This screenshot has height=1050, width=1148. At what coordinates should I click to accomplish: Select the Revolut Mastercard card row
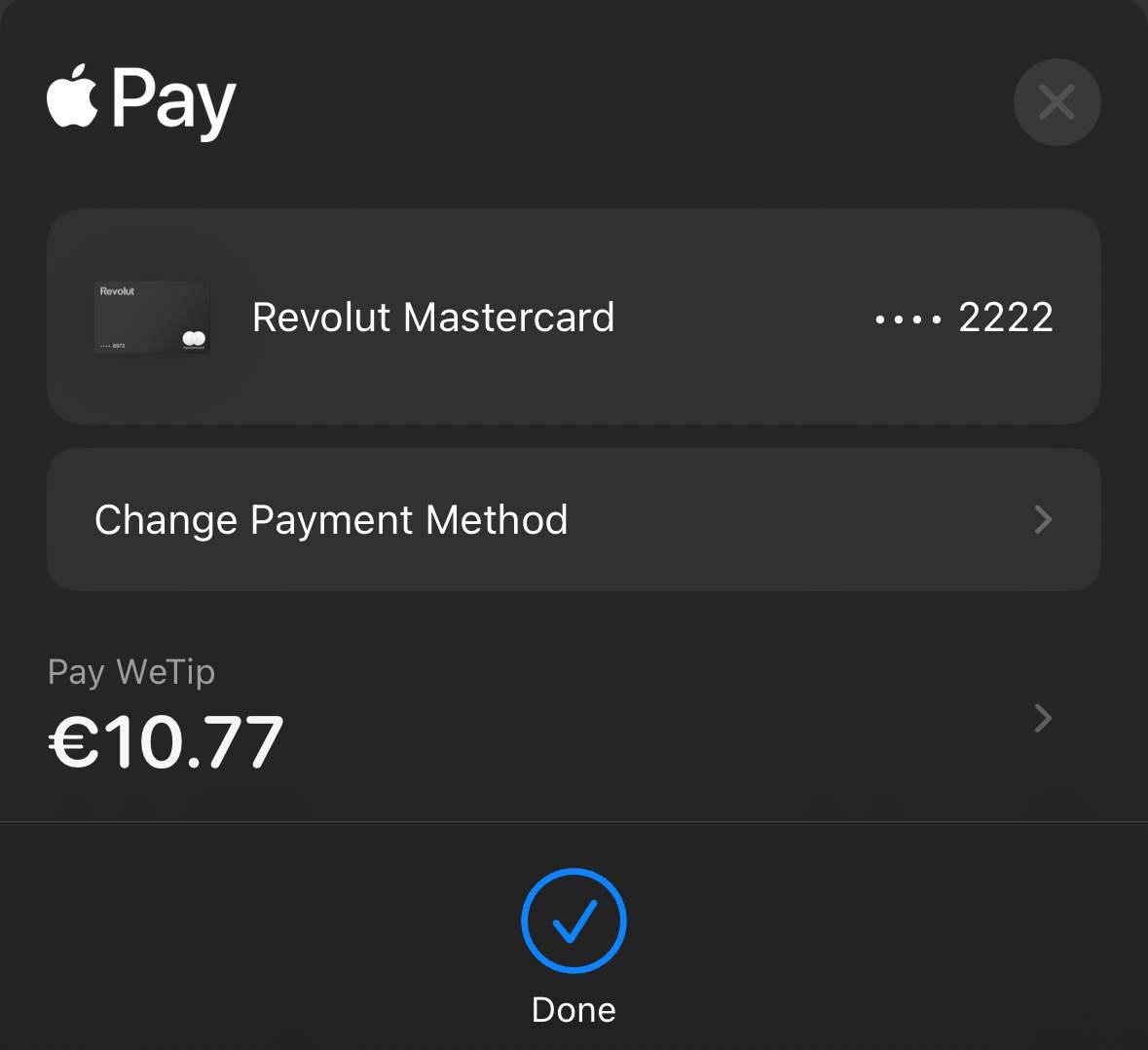tap(574, 317)
